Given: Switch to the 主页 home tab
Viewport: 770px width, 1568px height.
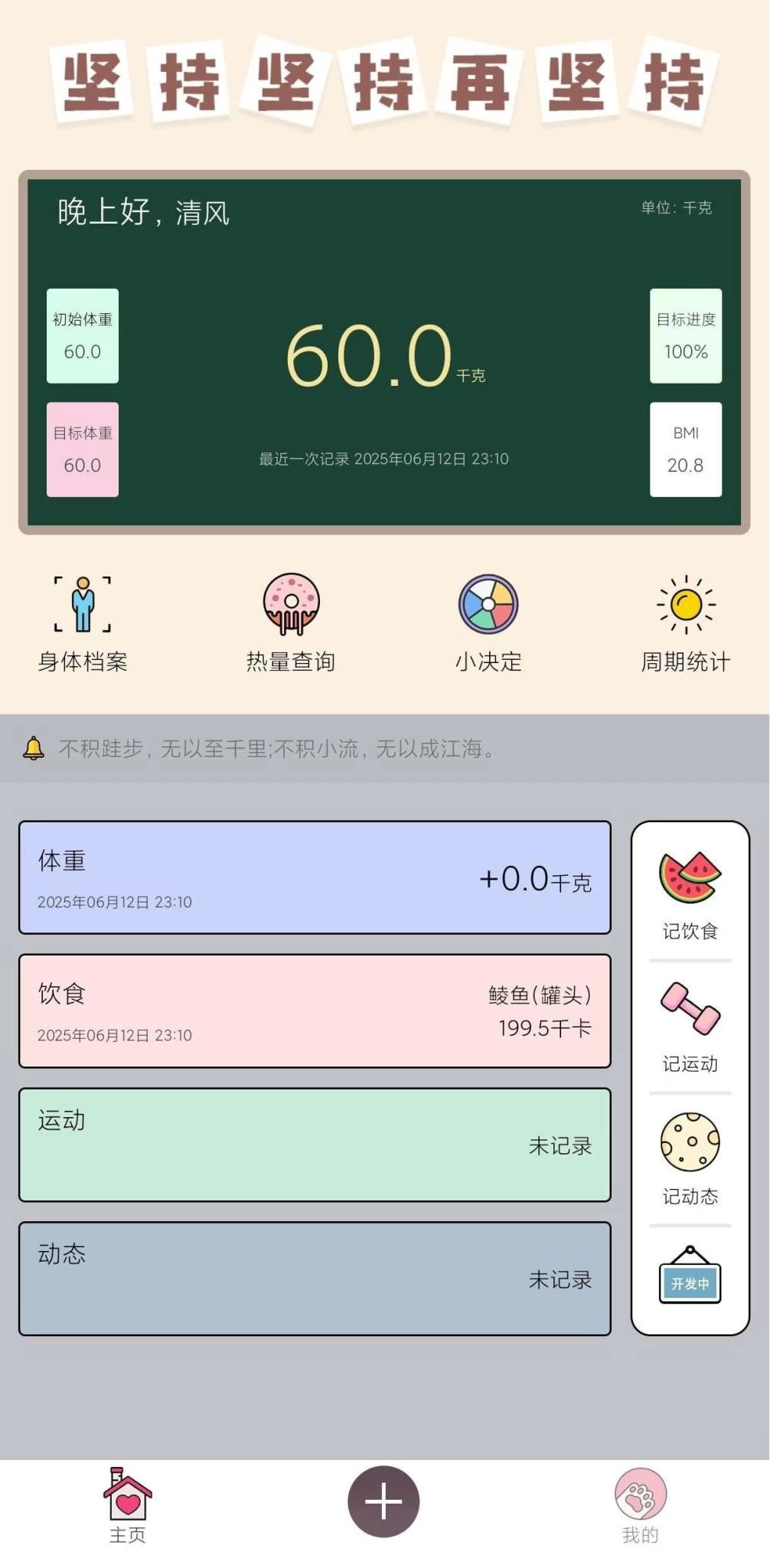Looking at the screenshot, I should coord(128,1505).
